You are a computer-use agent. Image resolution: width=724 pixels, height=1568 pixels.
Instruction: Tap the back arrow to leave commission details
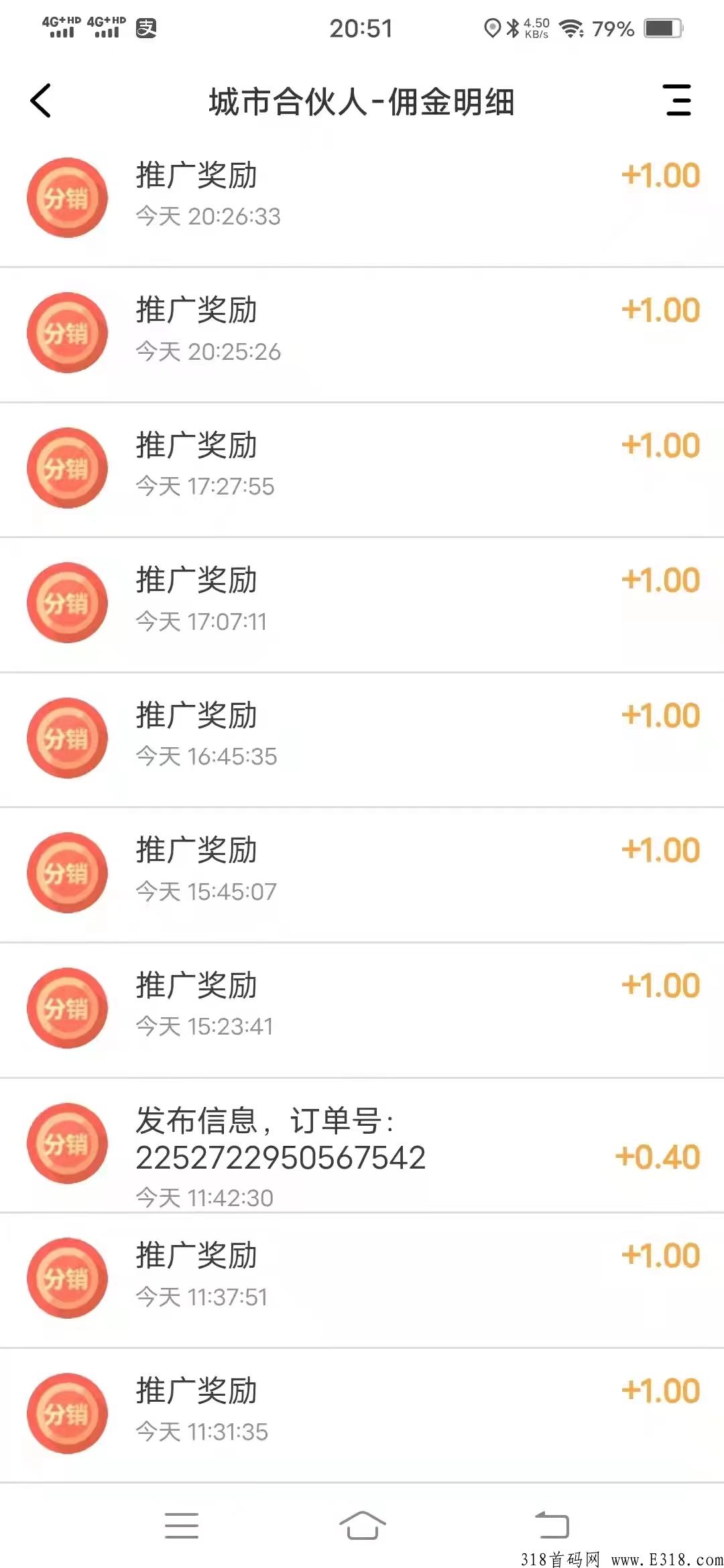tap(42, 101)
